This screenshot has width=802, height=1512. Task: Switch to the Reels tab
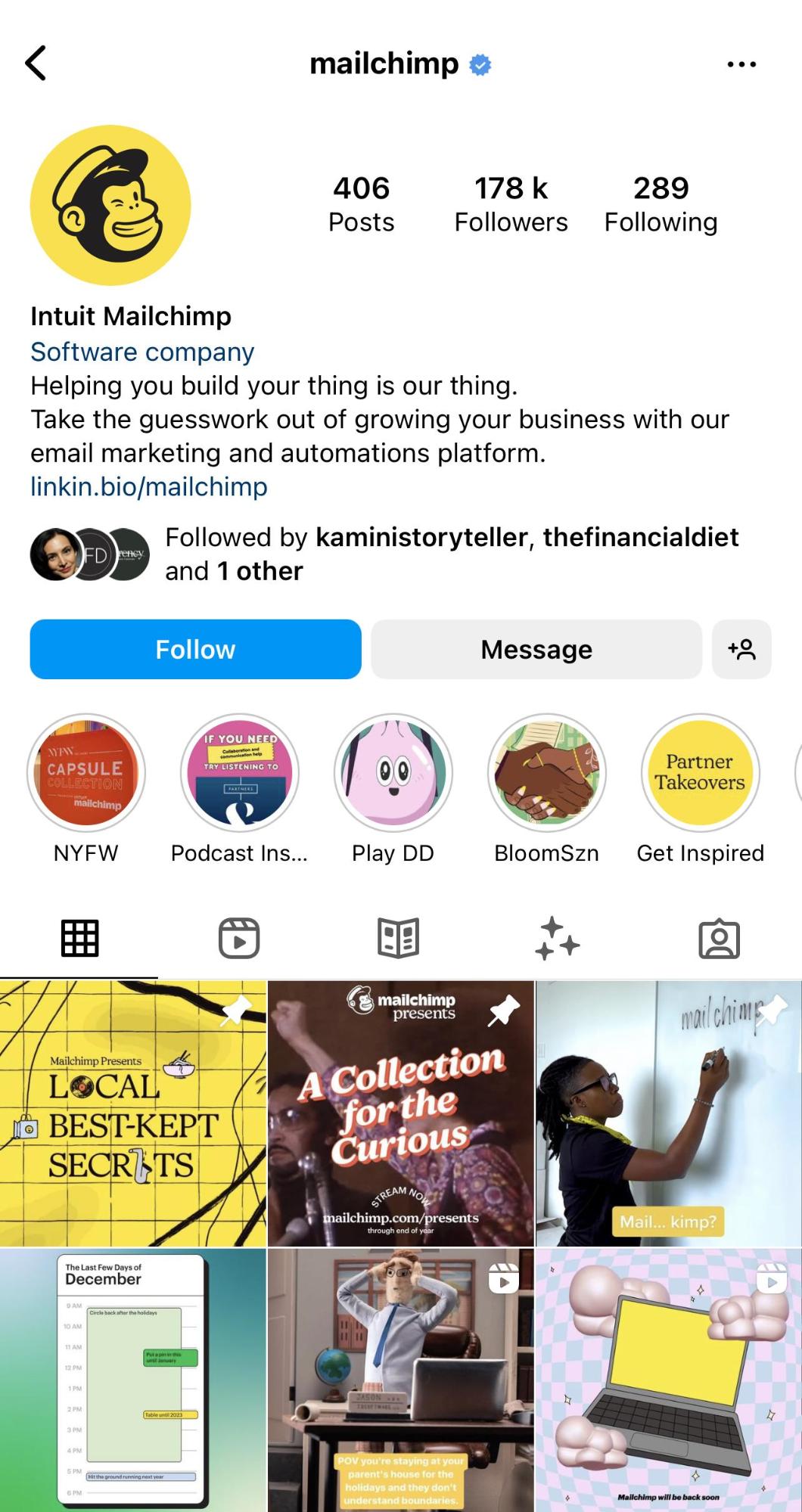239,939
